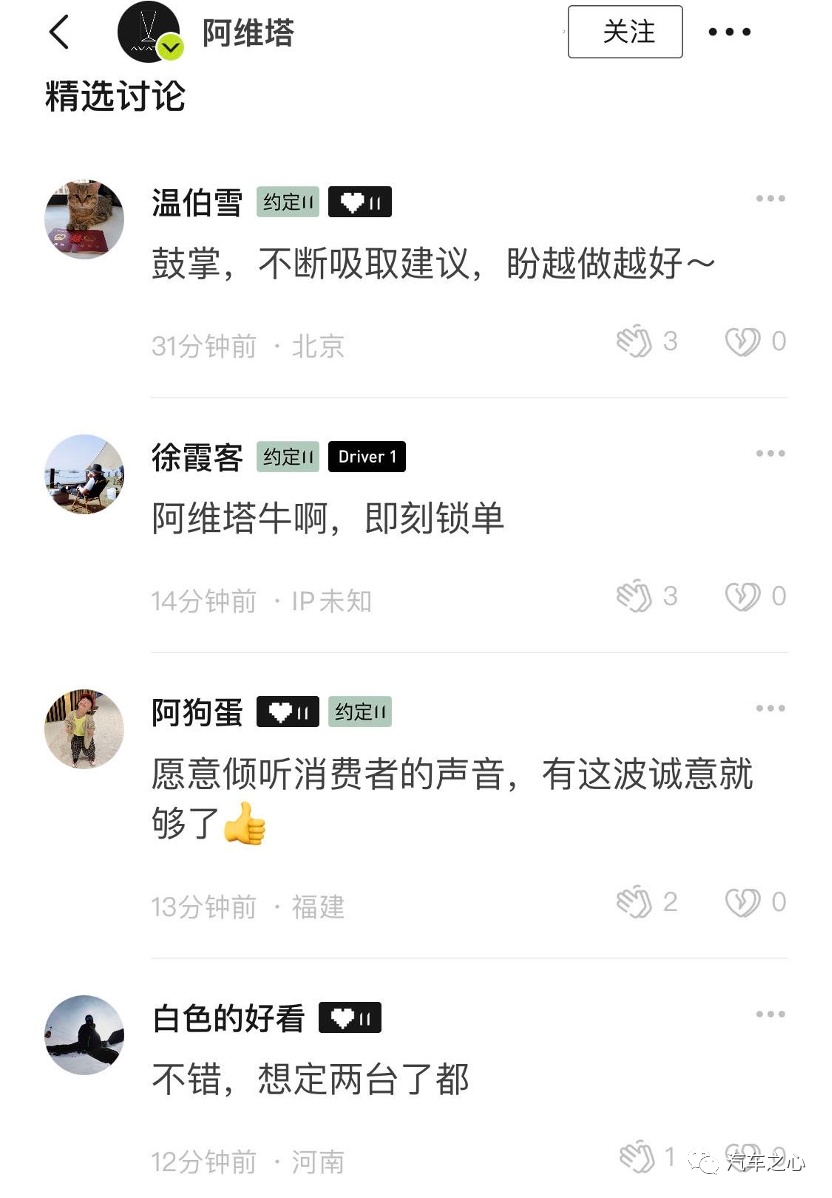Tap the broken-heart icon on 温伯雪's comment
Image resolution: width=832 pixels, height=1198 pixels.
(743, 342)
